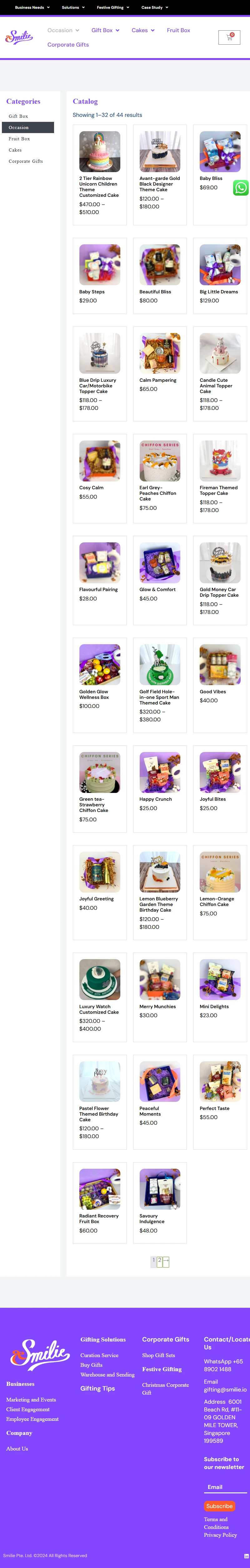Open the Baby Bliss product card
The width and height of the screenshot is (250, 1568).
point(220,152)
